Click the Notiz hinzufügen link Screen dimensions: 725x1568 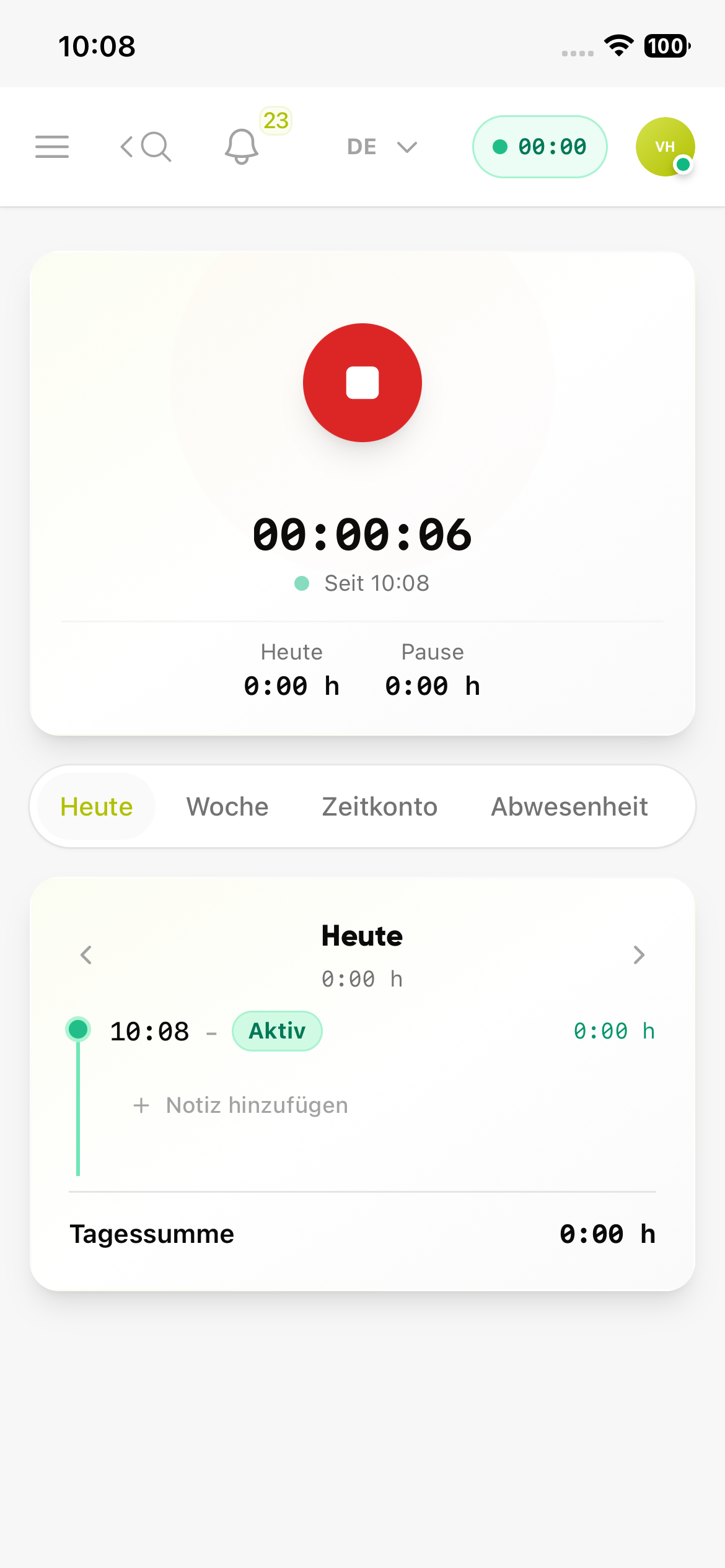256,1105
